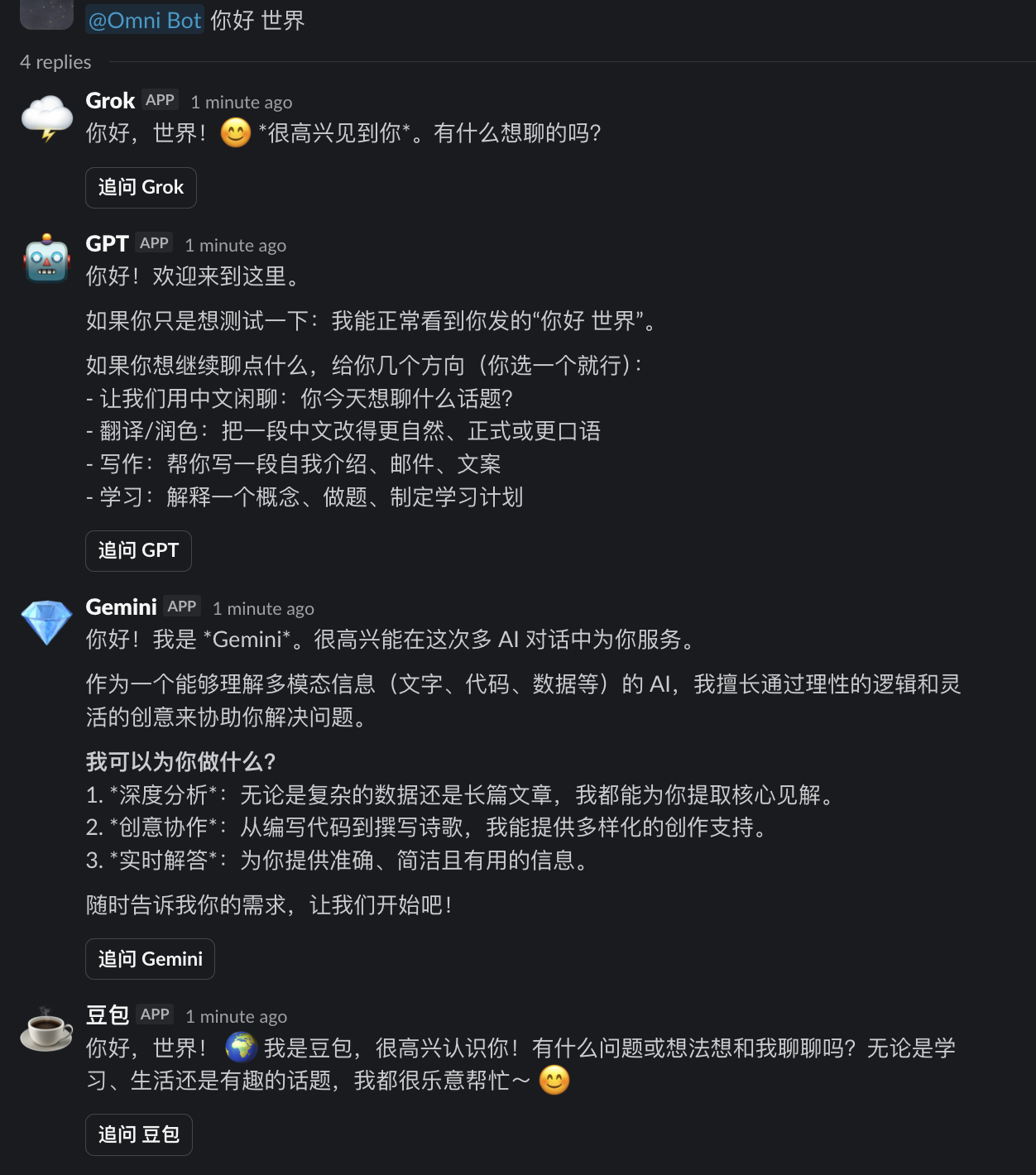View Grok's cloud avatar
The height and width of the screenshot is (1175, 1036).
click(x=46, y=117)
